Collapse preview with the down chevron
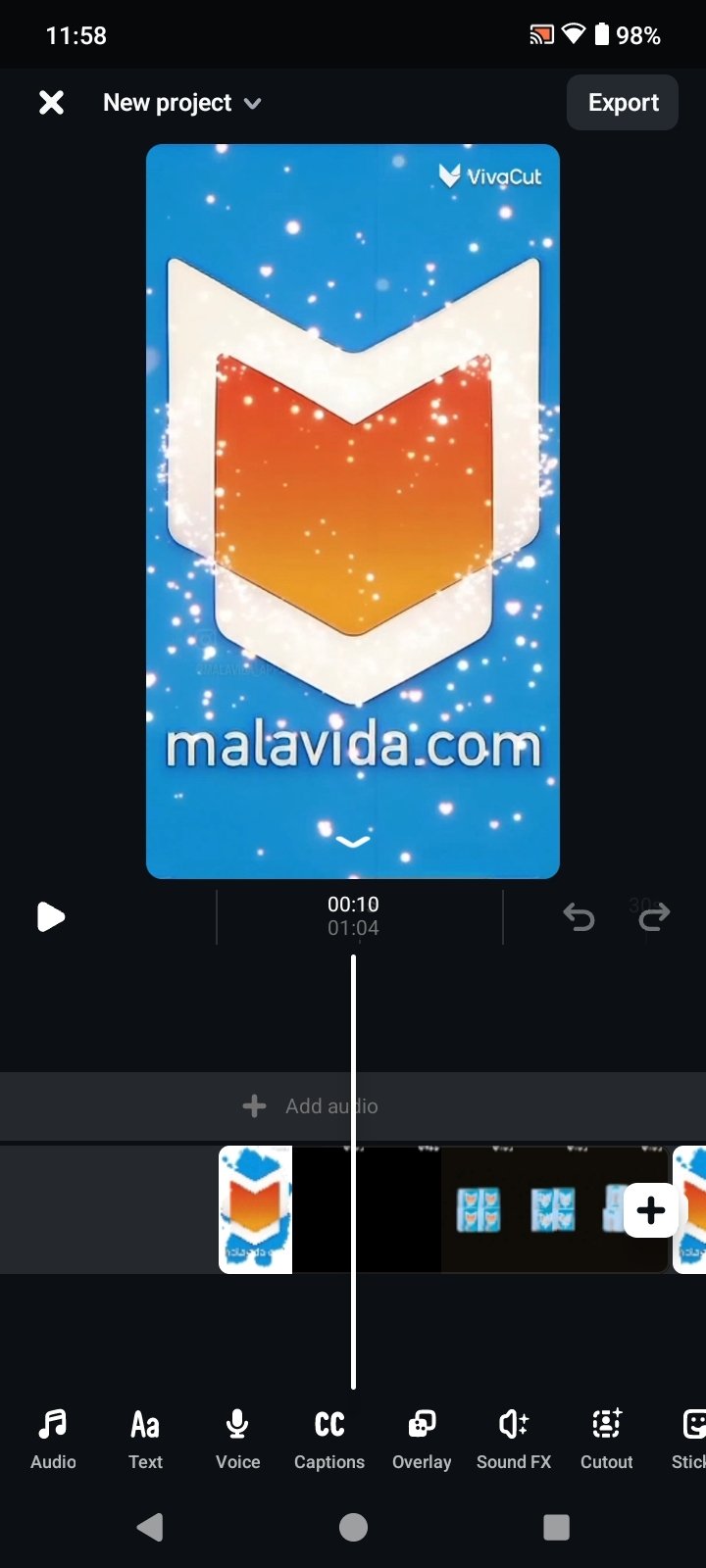This screenshot has height=1568, width=706. click(x=353, y=841)
